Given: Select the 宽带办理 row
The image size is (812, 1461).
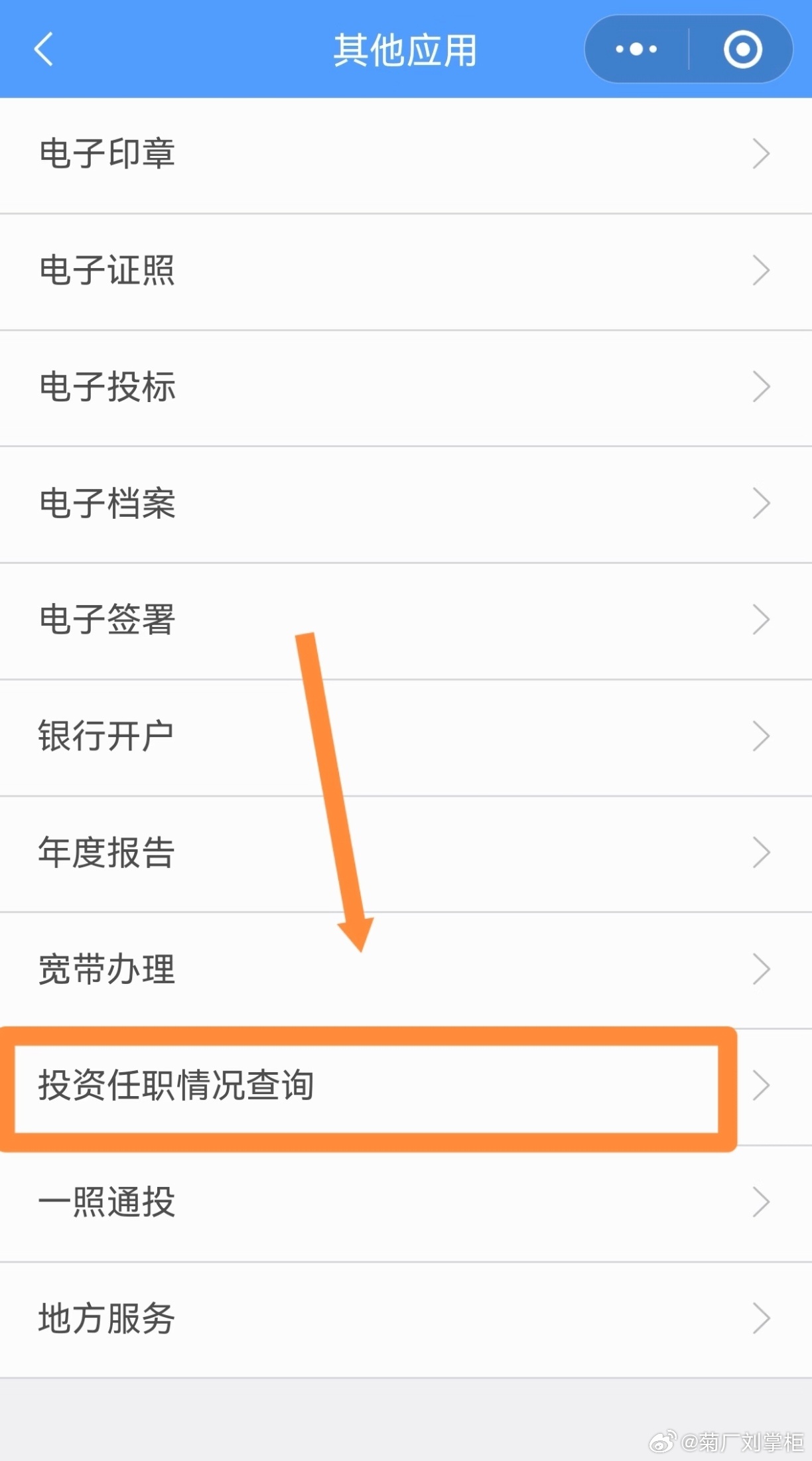Looking at the screenshot, I should [406, 970].
